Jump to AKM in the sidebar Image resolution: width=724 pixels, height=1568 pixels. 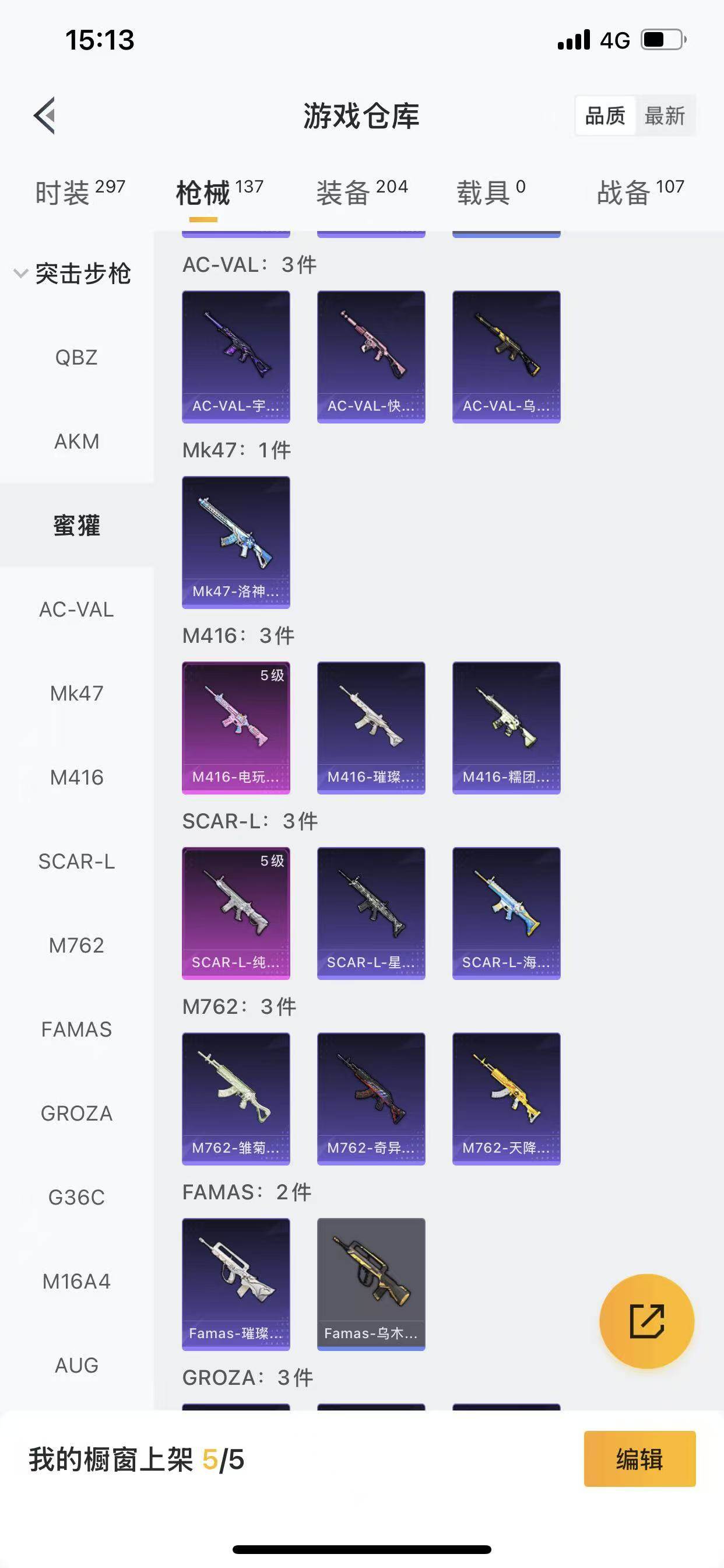76,442
